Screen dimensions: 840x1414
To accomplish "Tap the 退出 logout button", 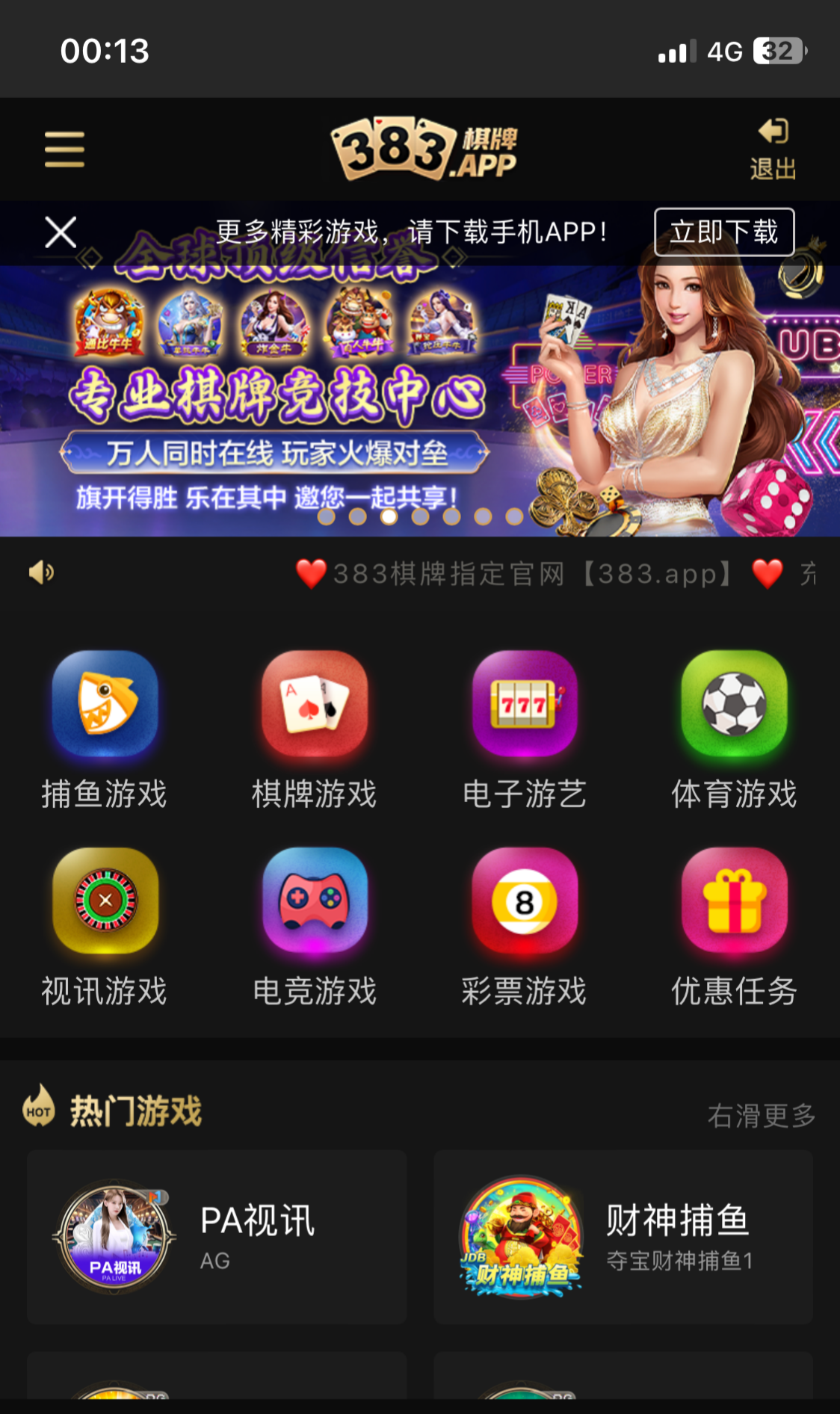I will [773, 149].
